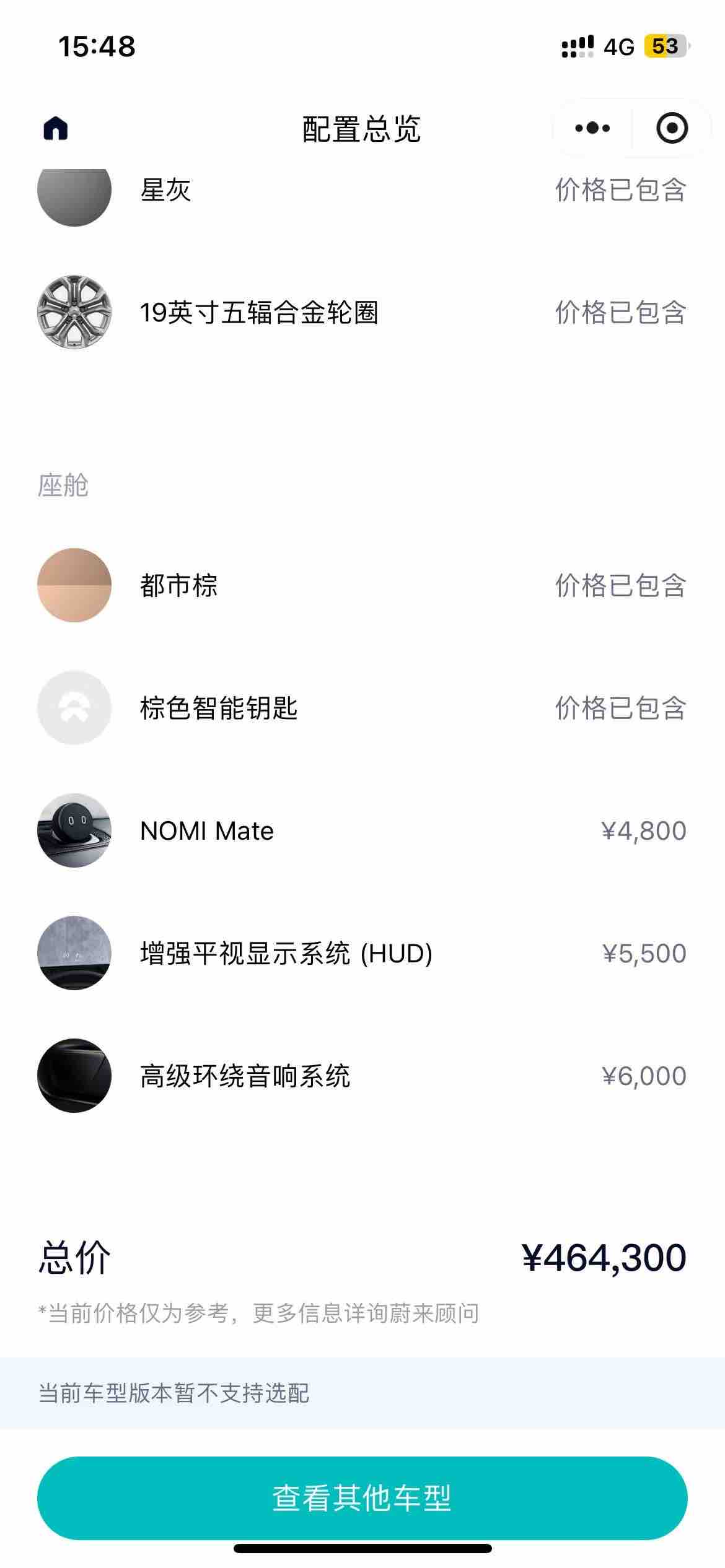725x1568 pixels.
Task: Open the more options menu (three dots)
Action: point(591,128)
